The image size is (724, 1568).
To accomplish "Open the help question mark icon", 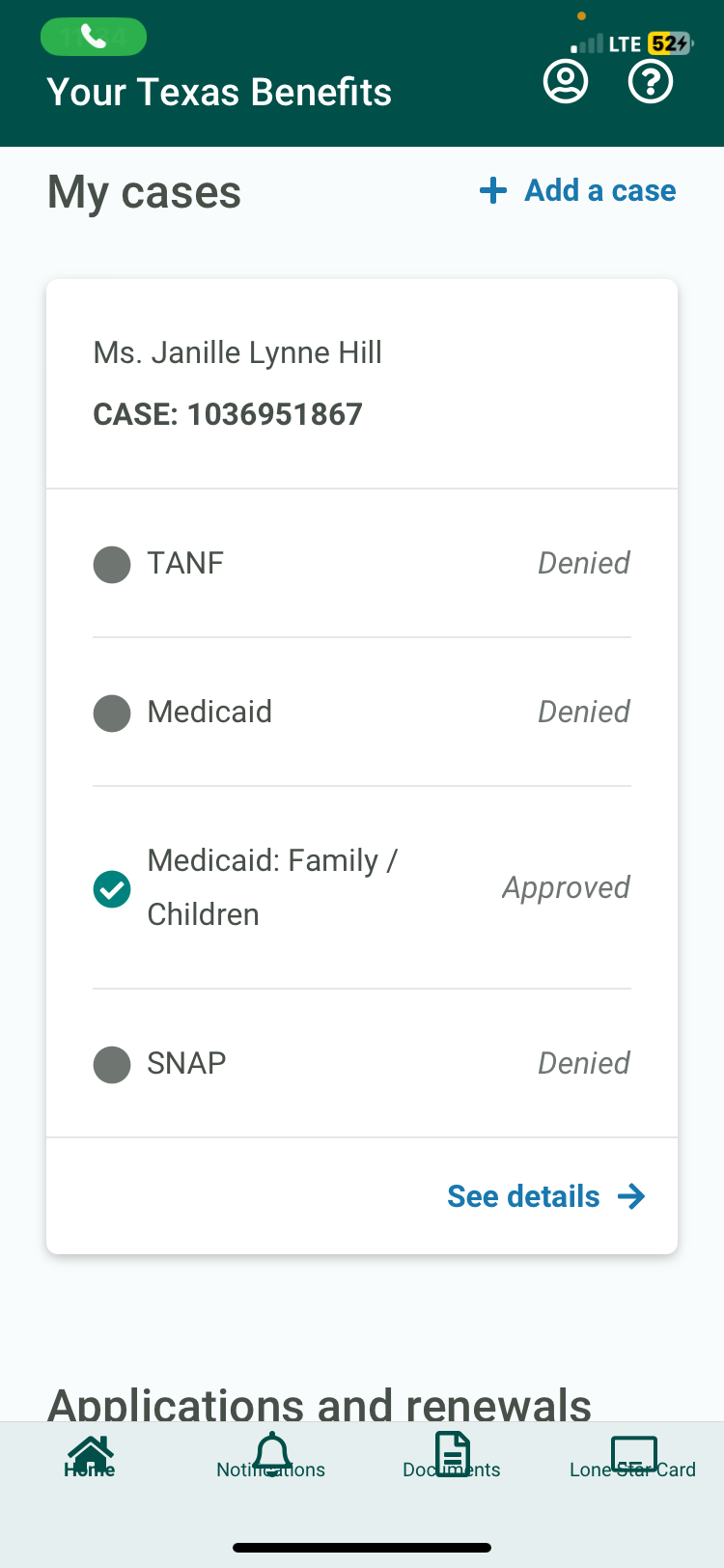I will [651, 82].
